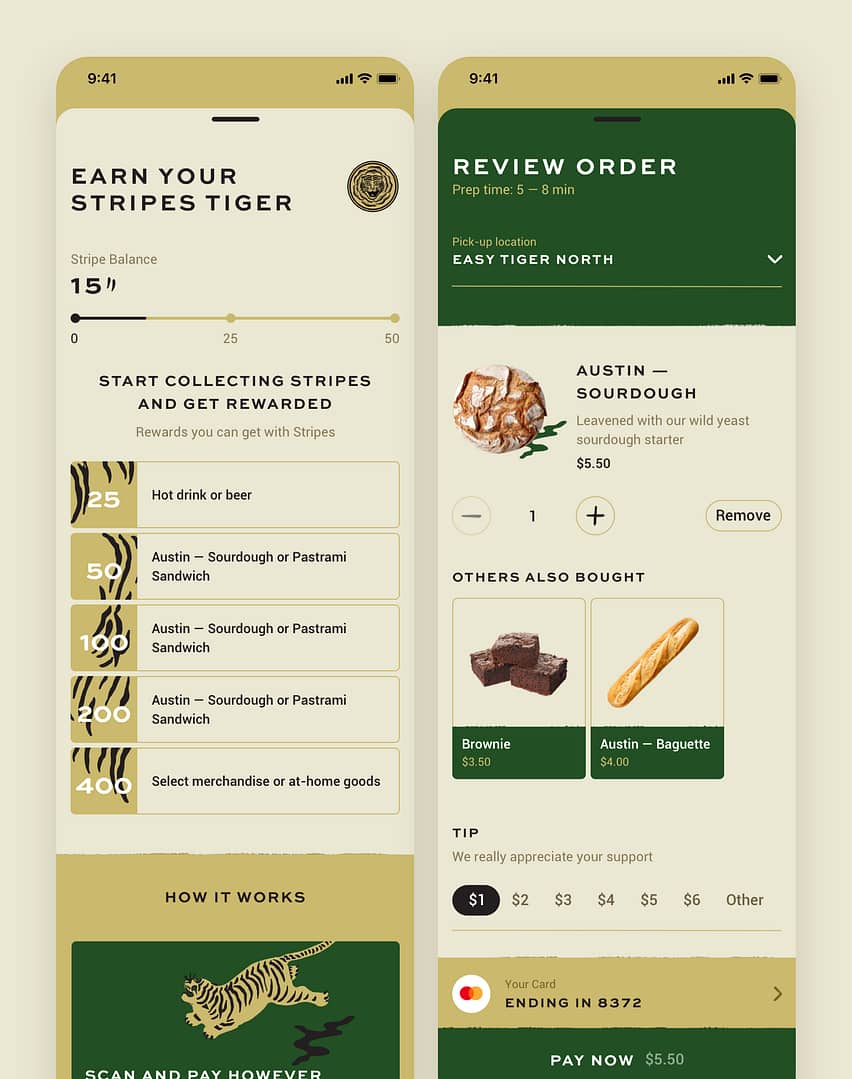The width and height of the screenshot is (852, 1079).
Task: Set the tip to $5
Action: (x=649, y=900)
